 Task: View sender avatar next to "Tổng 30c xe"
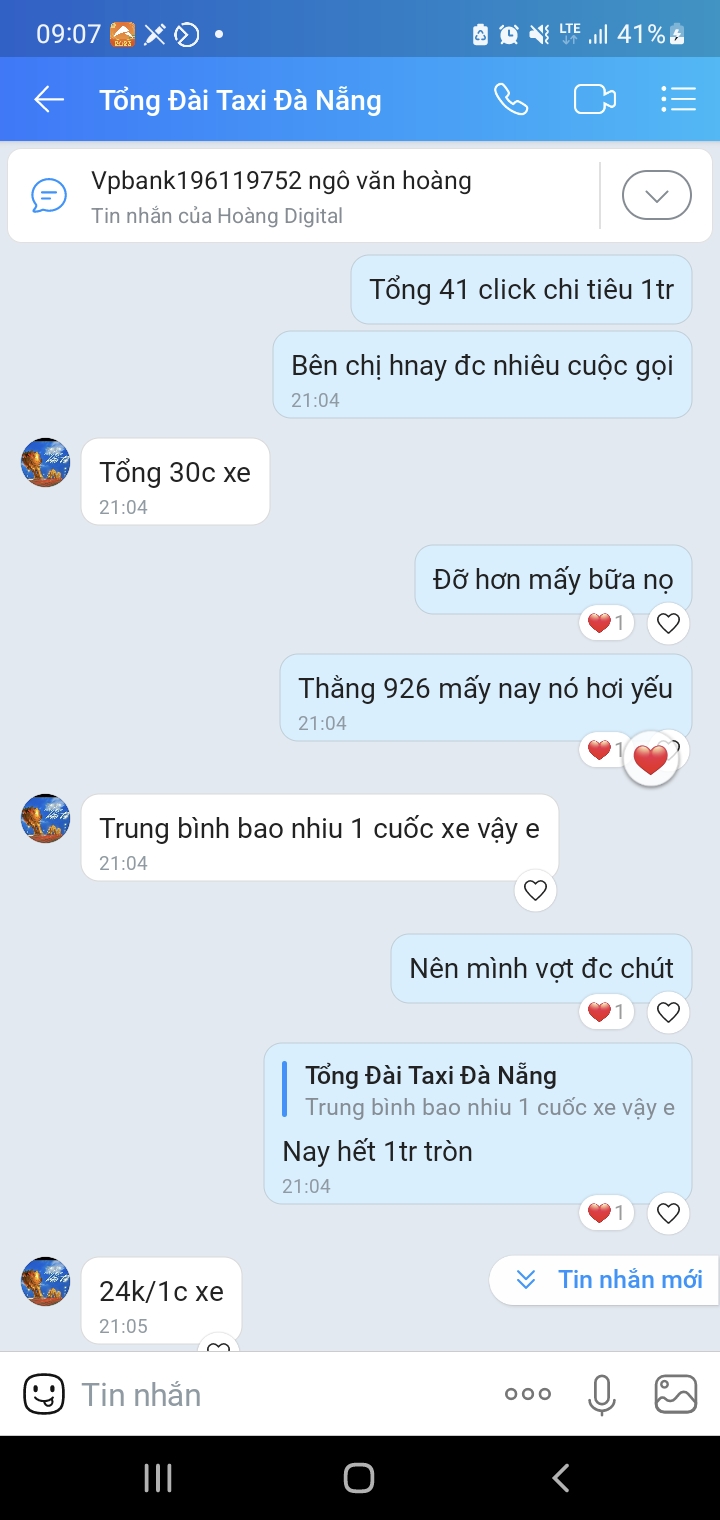(x=45, y=463)
